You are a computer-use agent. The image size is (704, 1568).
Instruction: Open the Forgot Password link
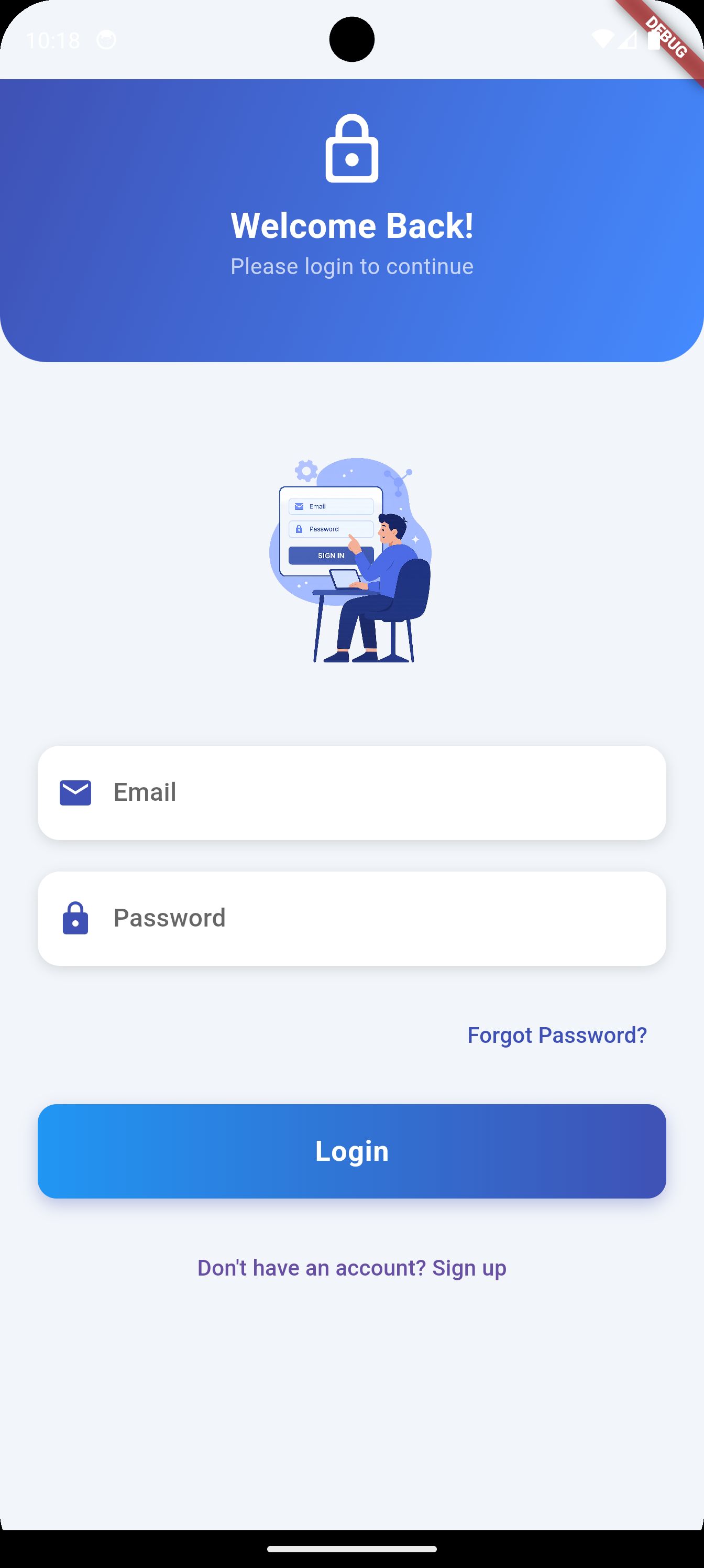coord(557,1036)
